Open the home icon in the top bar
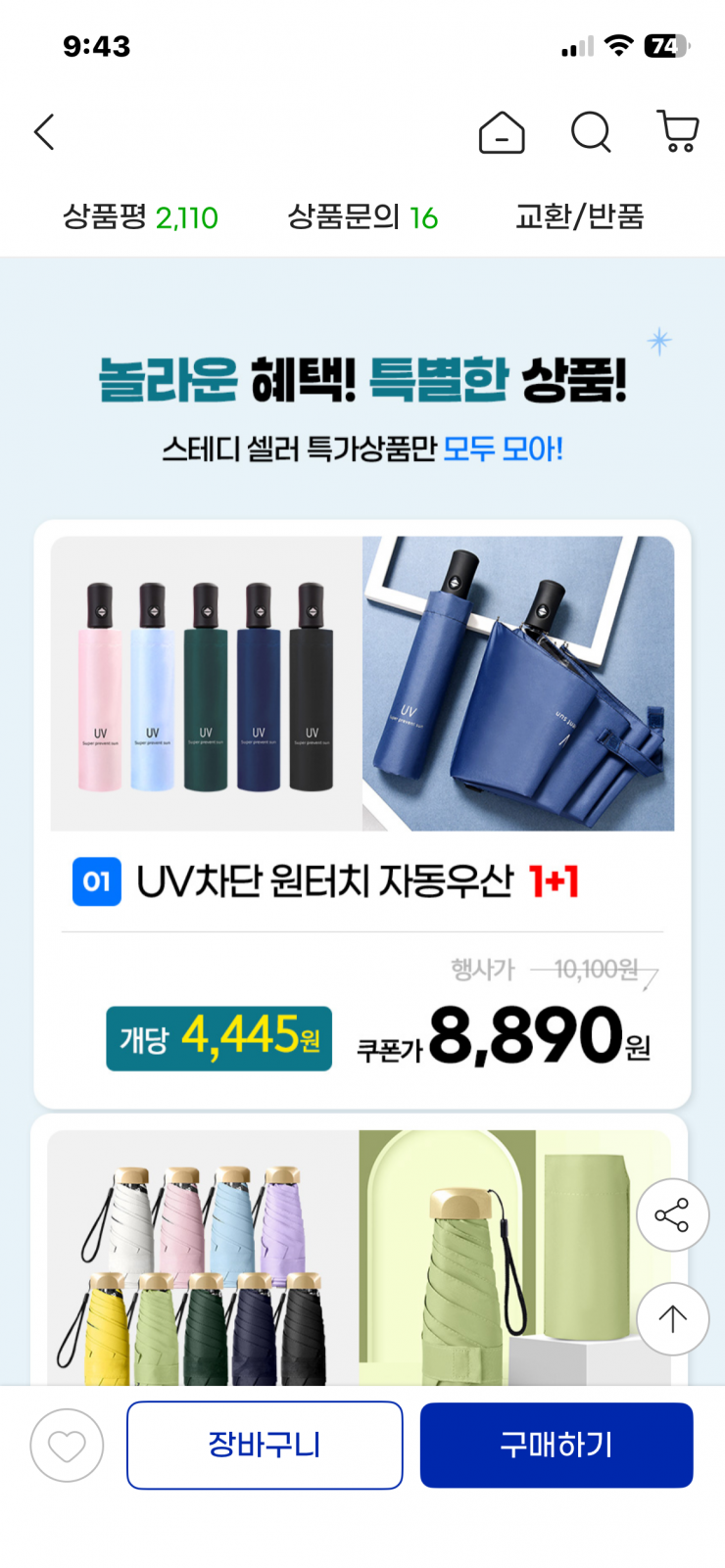 click(502, 131)
